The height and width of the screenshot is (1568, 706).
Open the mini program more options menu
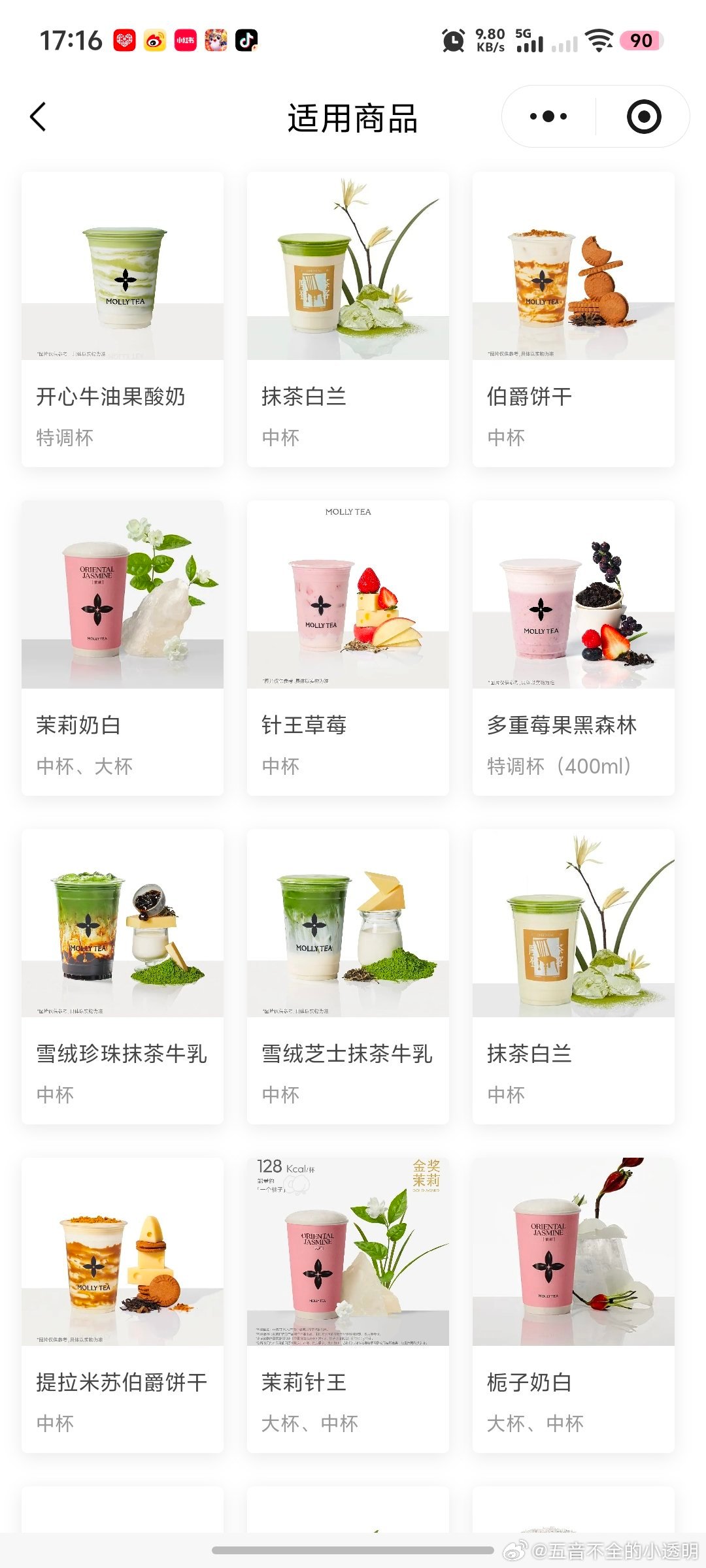[x=548, y=117]
